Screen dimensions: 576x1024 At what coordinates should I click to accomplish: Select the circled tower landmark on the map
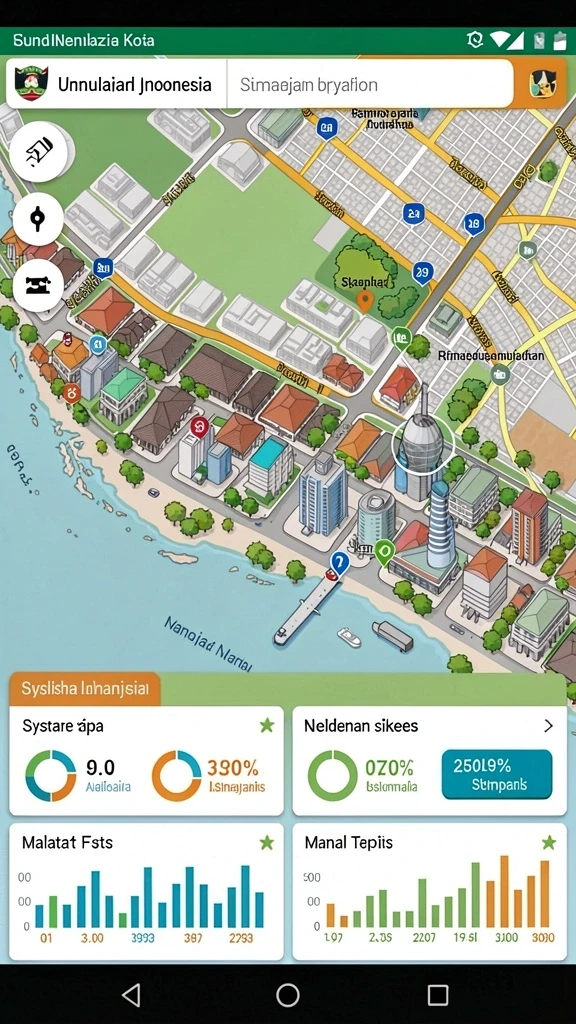point(422,443)
